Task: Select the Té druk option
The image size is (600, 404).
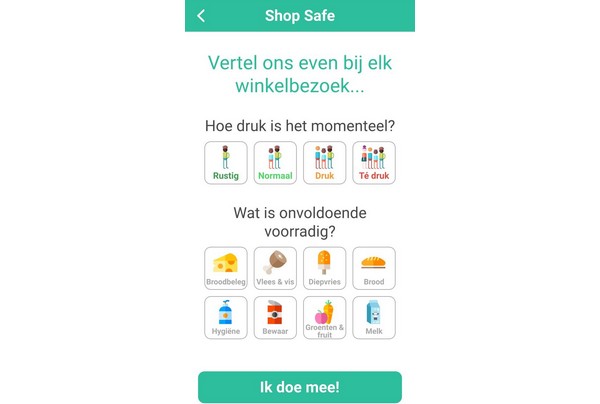Action: [373, 163]
